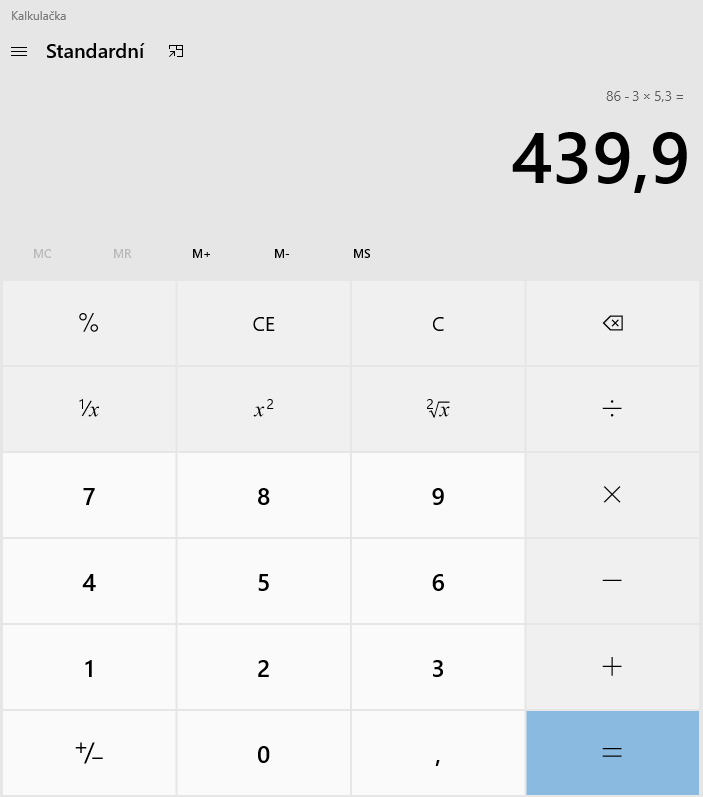703x797 pixels.
Task: Toggle the keep-on-top compact mode icon
Action: (x=176, y=51)
